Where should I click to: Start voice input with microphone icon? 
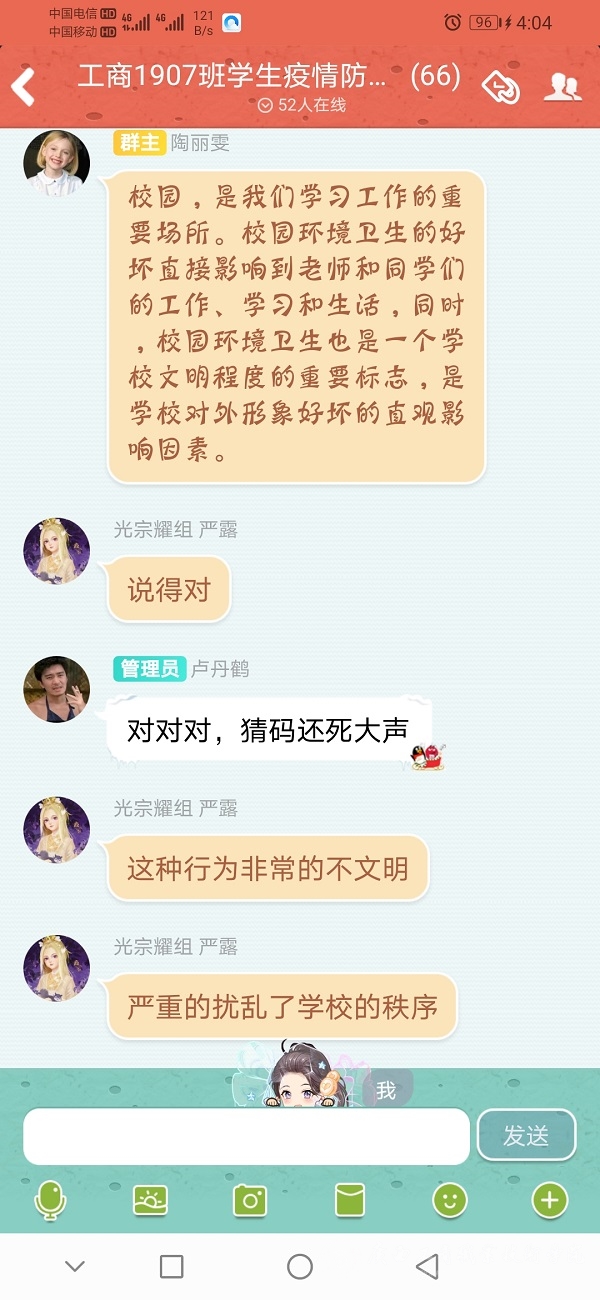click(x=50, y=1200)
